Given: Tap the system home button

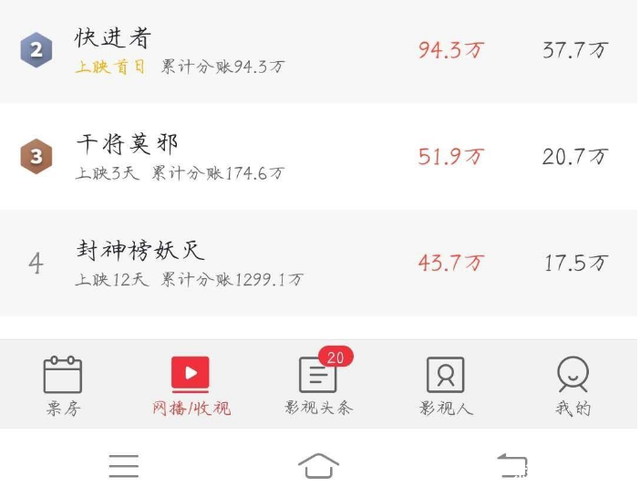Looking at the screenshot, I should click(318, 465).
